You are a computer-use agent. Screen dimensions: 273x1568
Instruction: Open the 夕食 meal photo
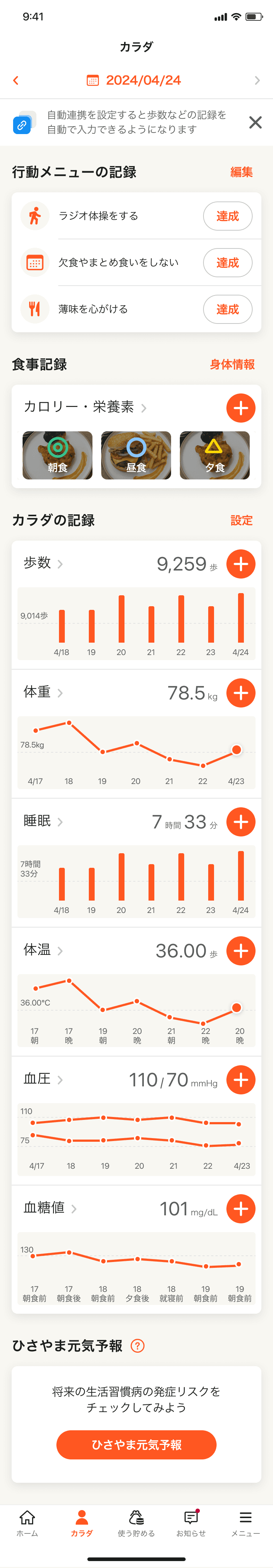click(215, 455)
